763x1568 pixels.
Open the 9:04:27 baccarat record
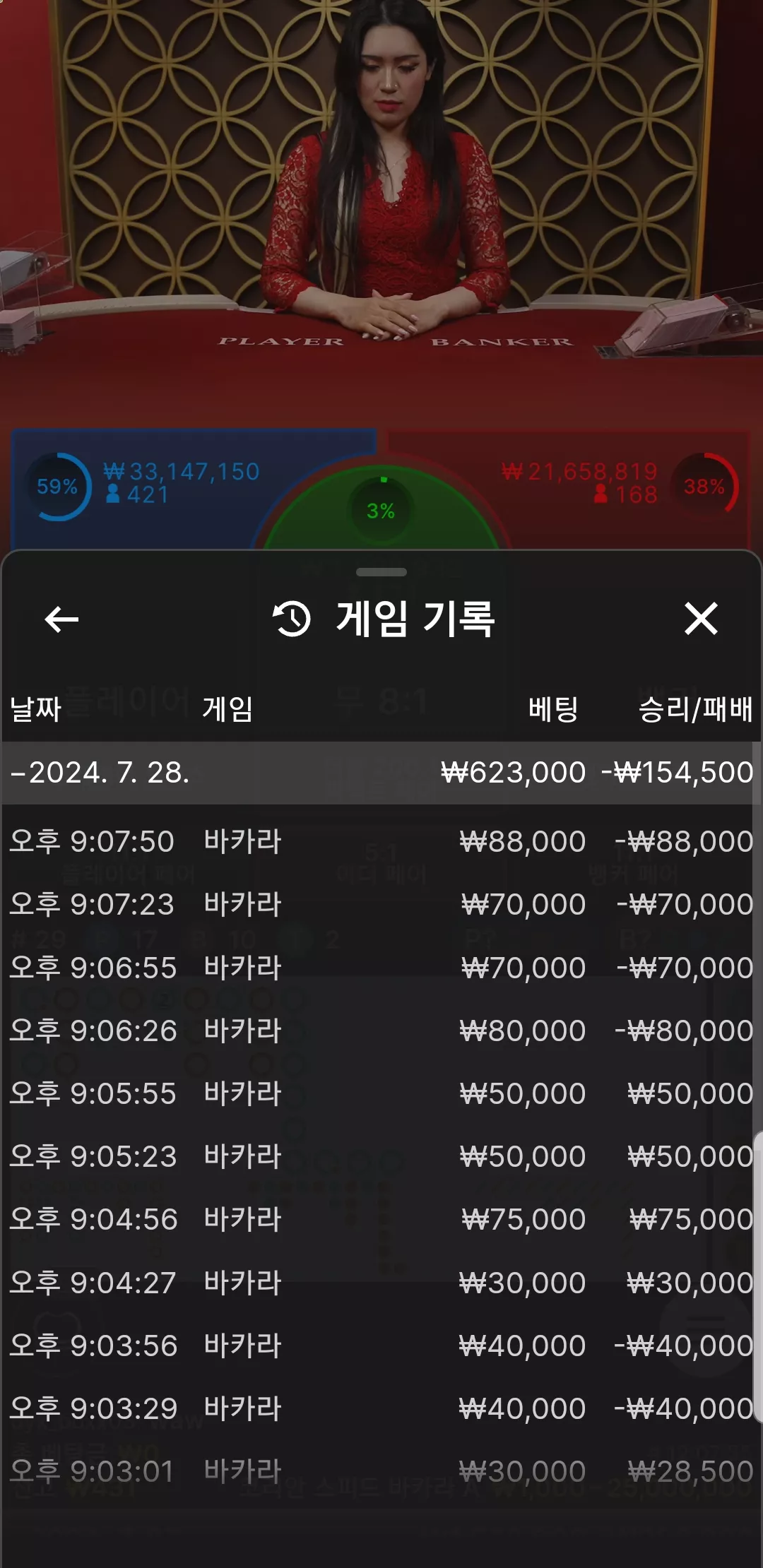(x=381, y=1283)
